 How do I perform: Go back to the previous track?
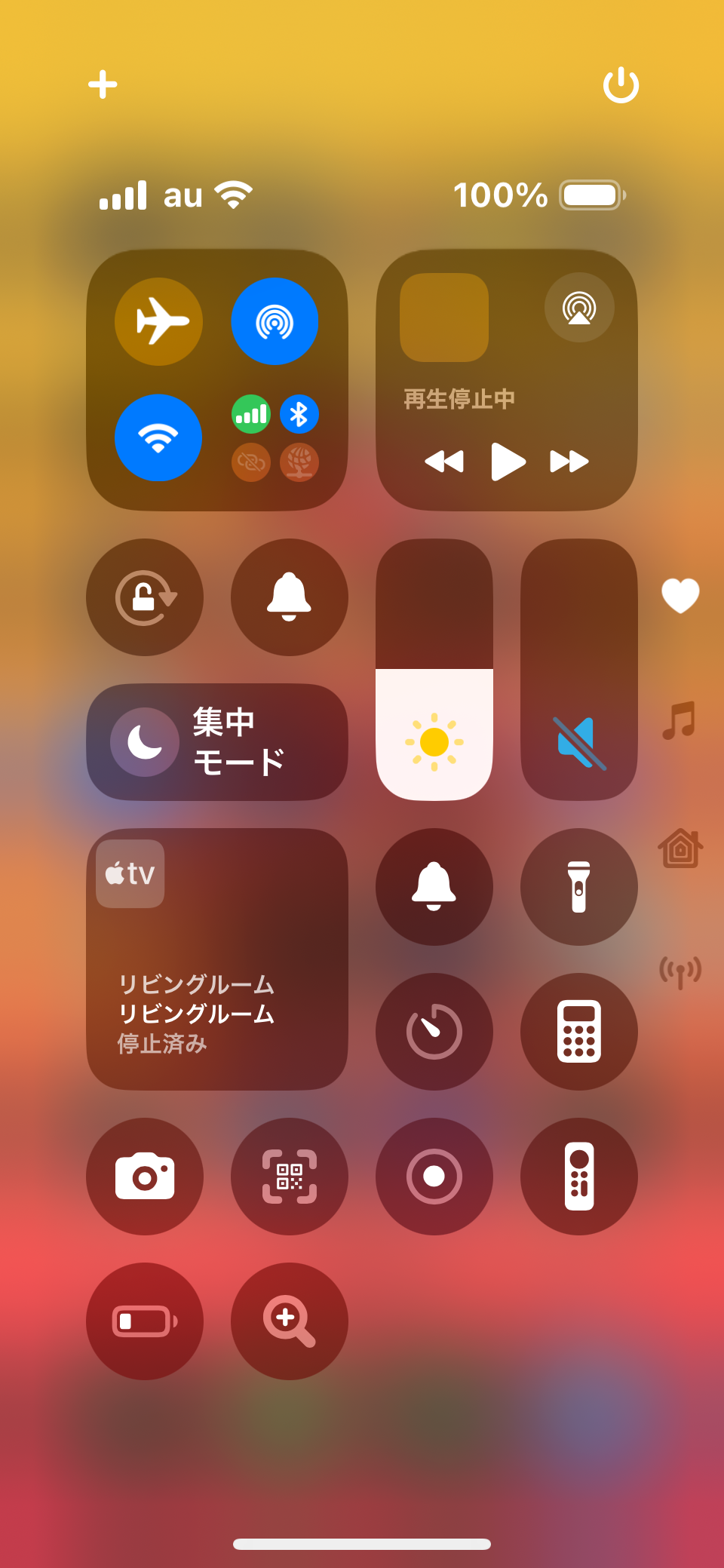pyautogui.click(x=444, y=461)
